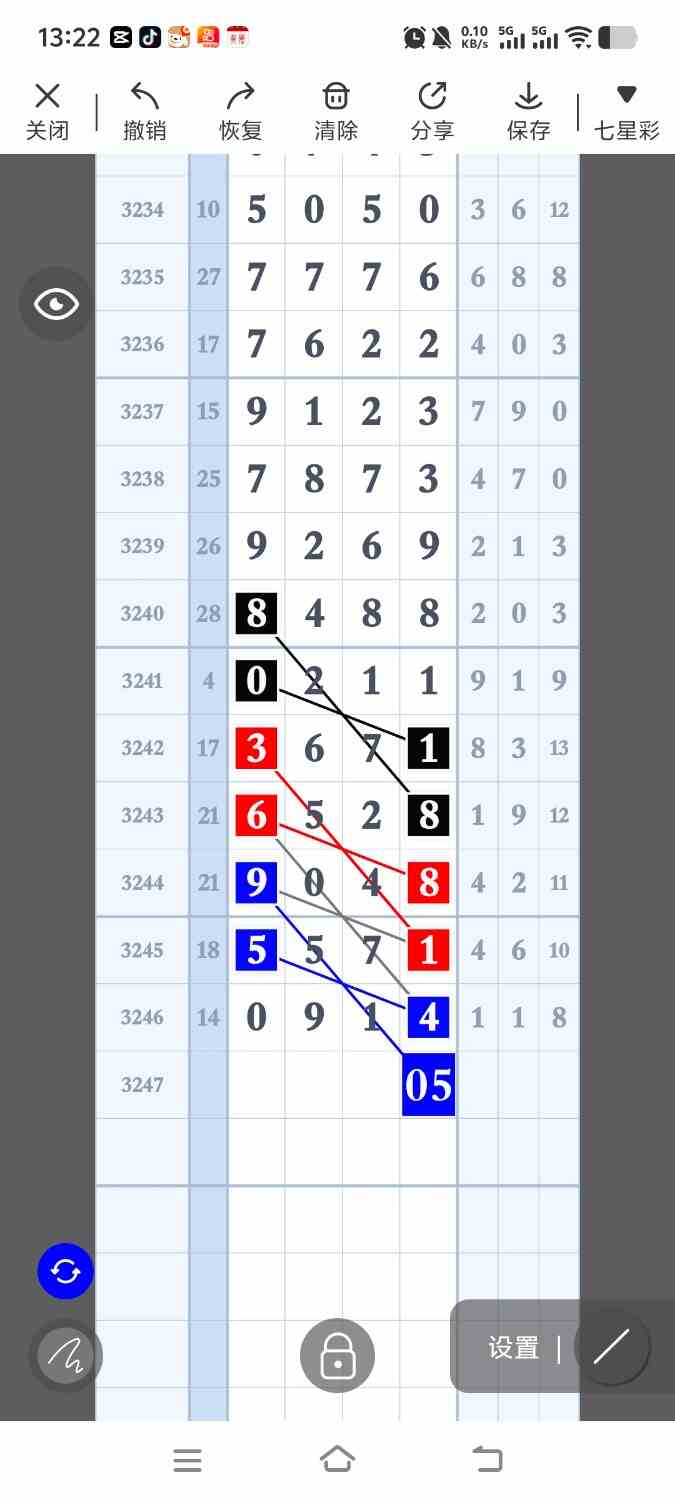Viewport: 675px width, 1500px height.
Task: Go to the system home screen
Action: point(337,1460)
